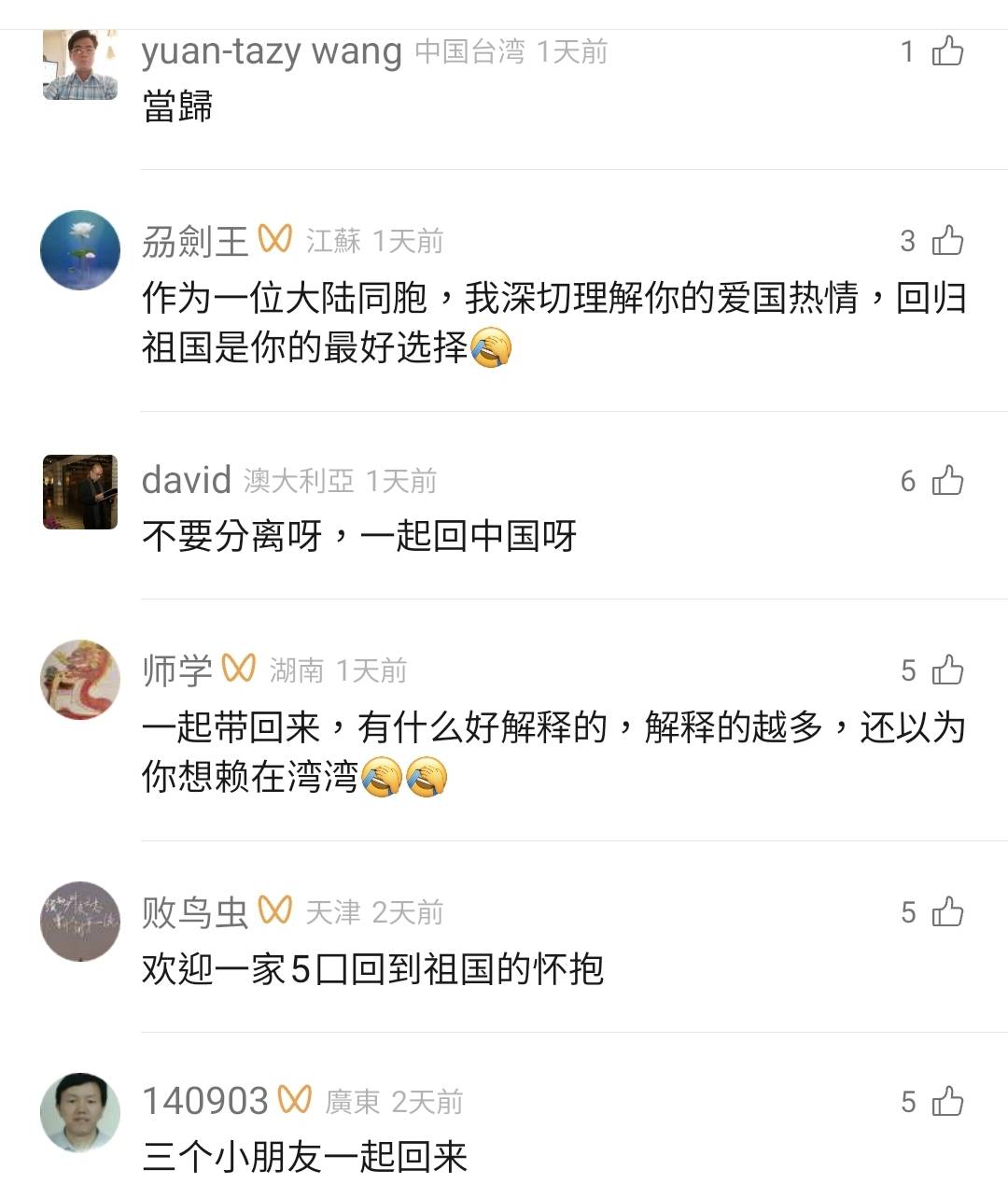1008x1184 pixels.
Task: Open 师学's dragon avatar
Action: pos(80,680)
